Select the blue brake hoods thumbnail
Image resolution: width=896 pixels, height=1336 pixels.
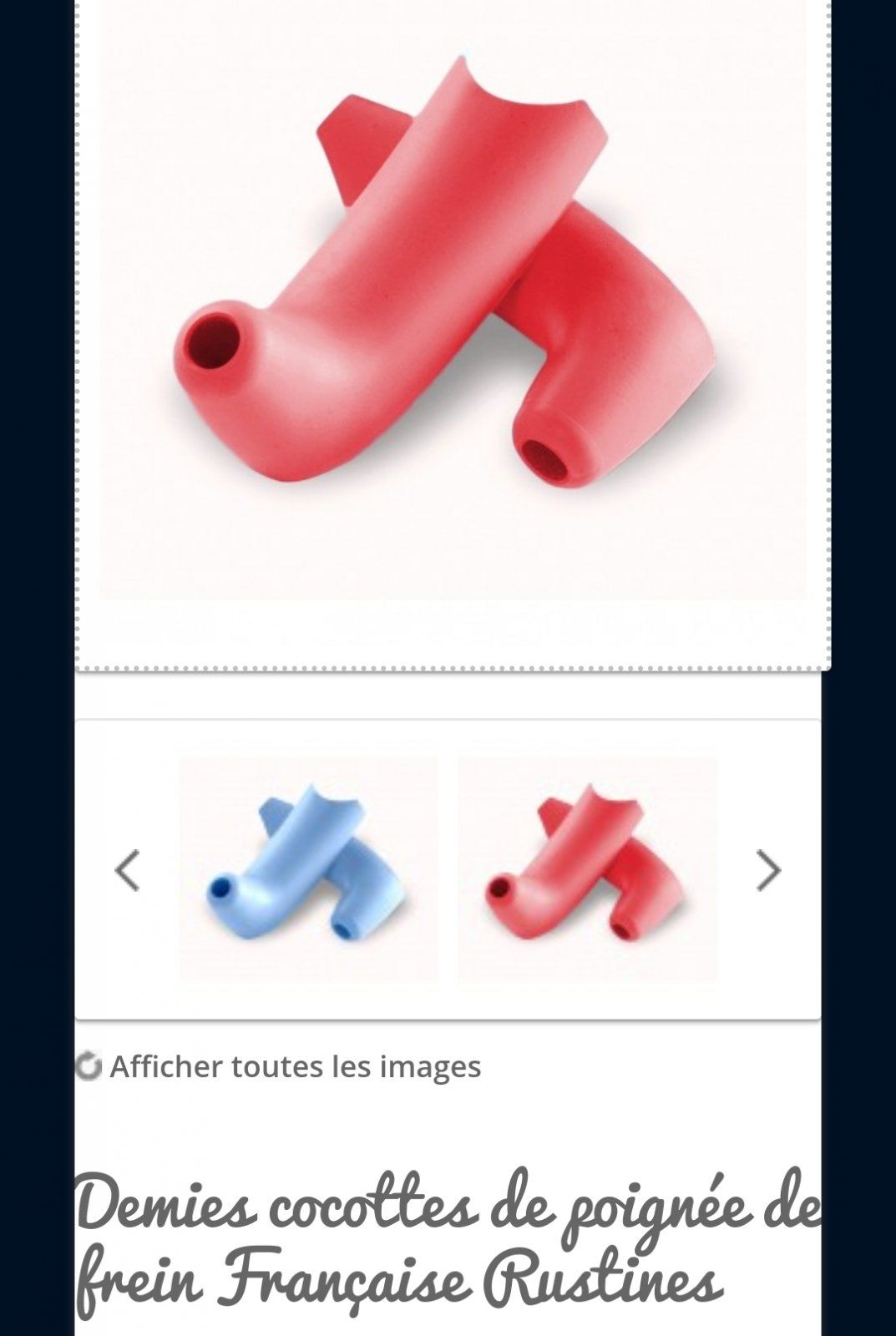click(308, 868)
